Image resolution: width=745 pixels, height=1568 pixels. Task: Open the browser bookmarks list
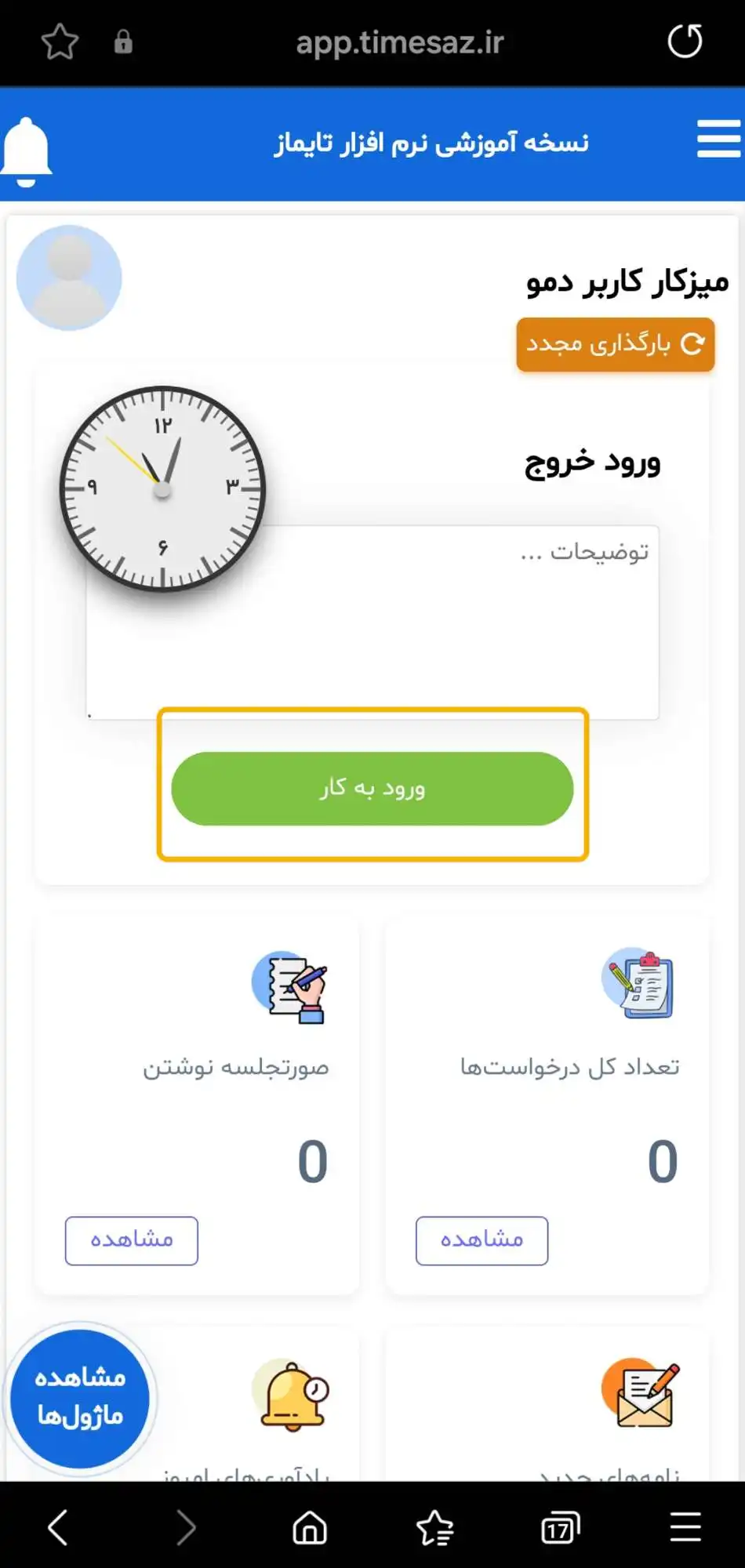435,1527
